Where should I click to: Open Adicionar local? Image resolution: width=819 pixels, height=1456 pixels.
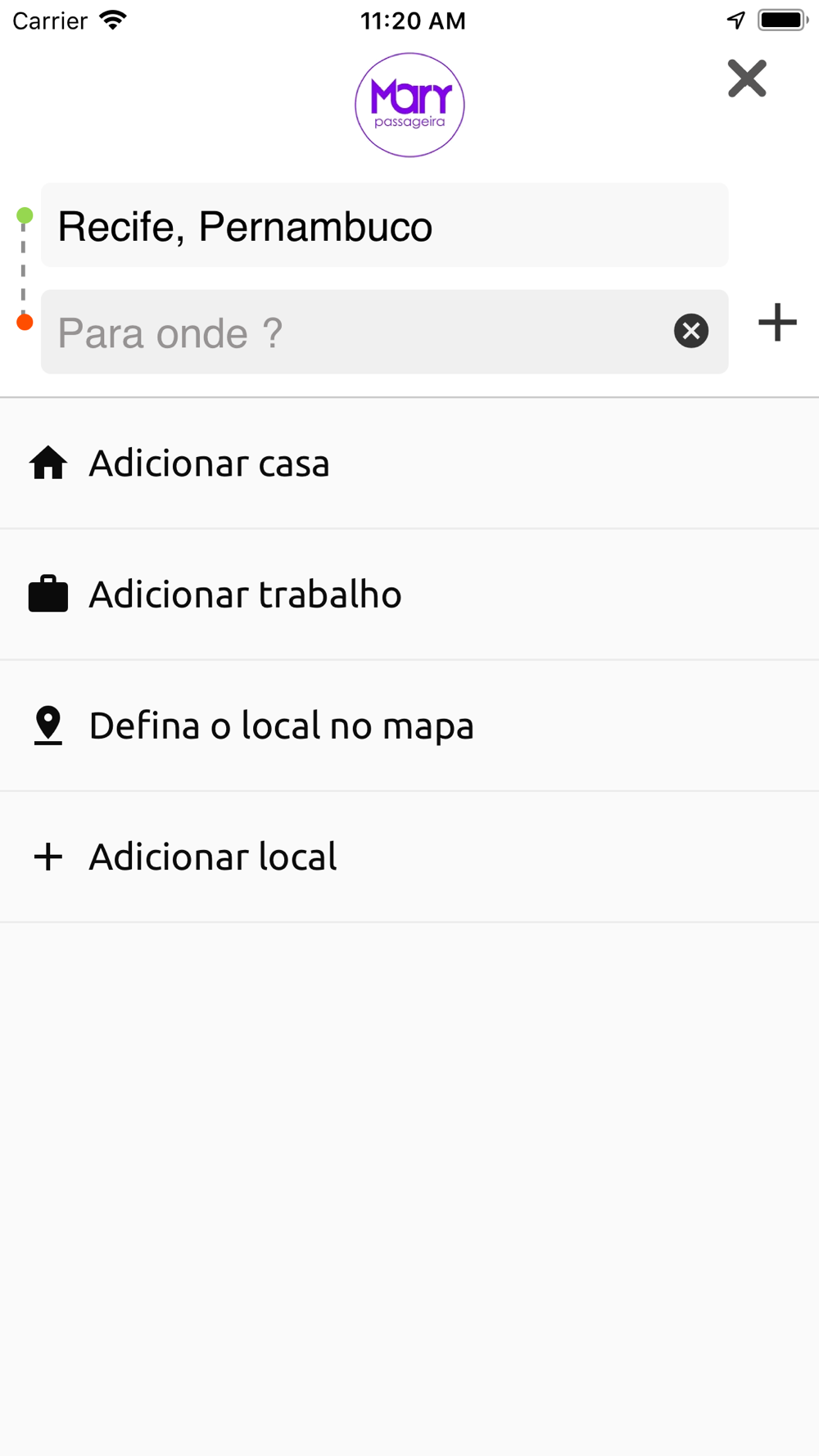point(409,857)
